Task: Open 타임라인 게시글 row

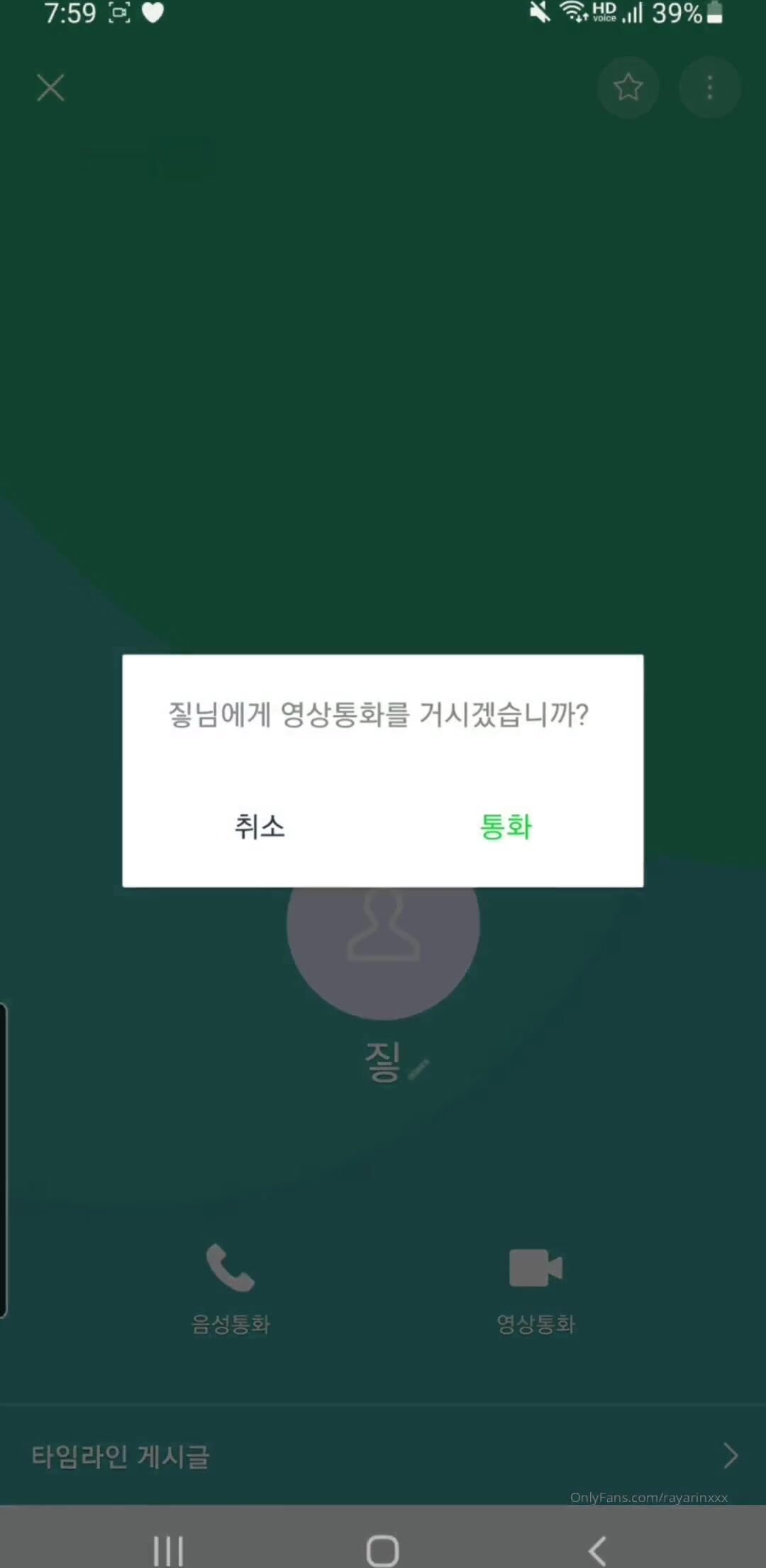Action: pyautogui.click(x=383, y=1456)
